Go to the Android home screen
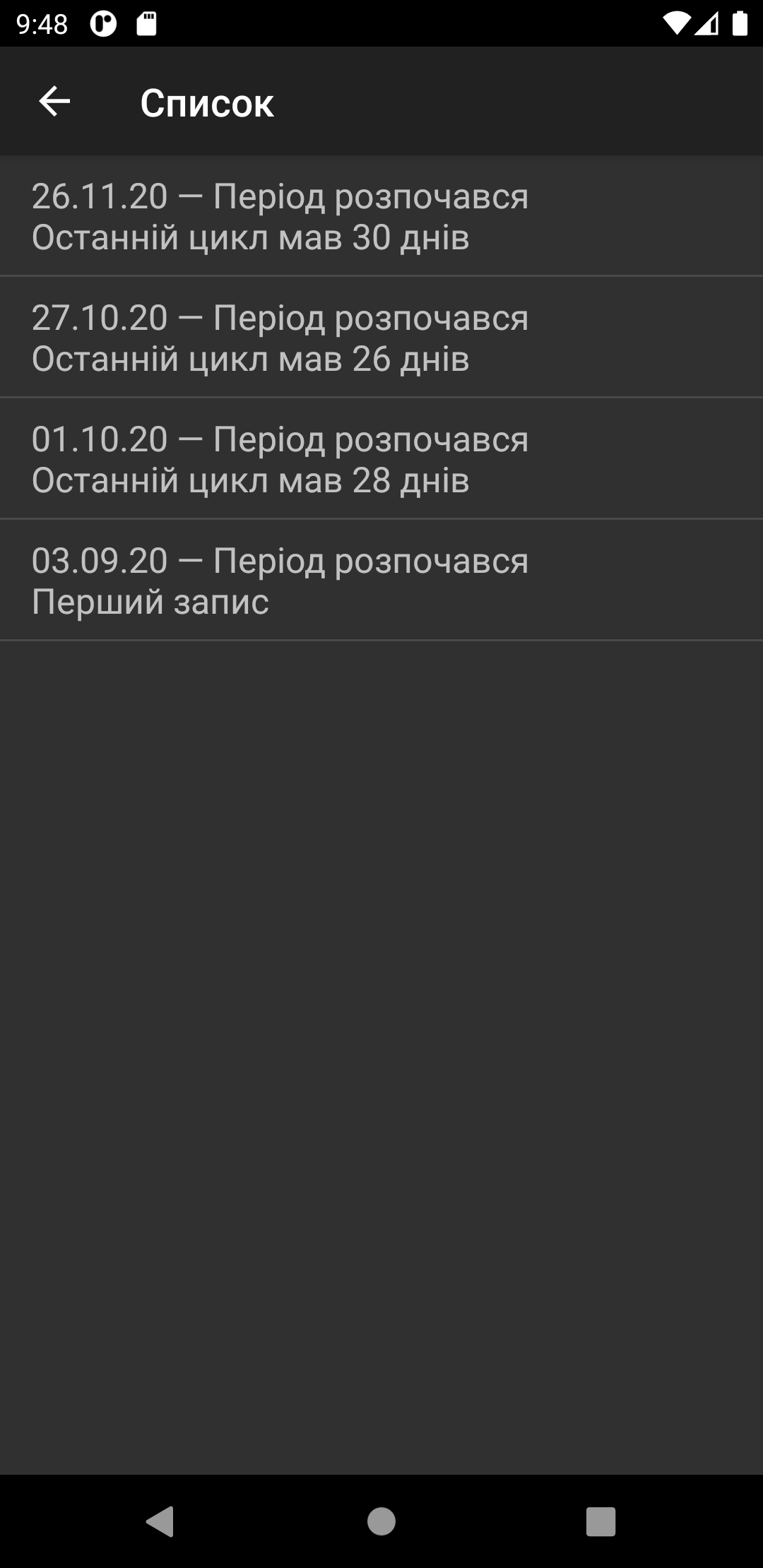Screen dimensions: 763x1568 pyautogui.click(x=381, y=1521)
